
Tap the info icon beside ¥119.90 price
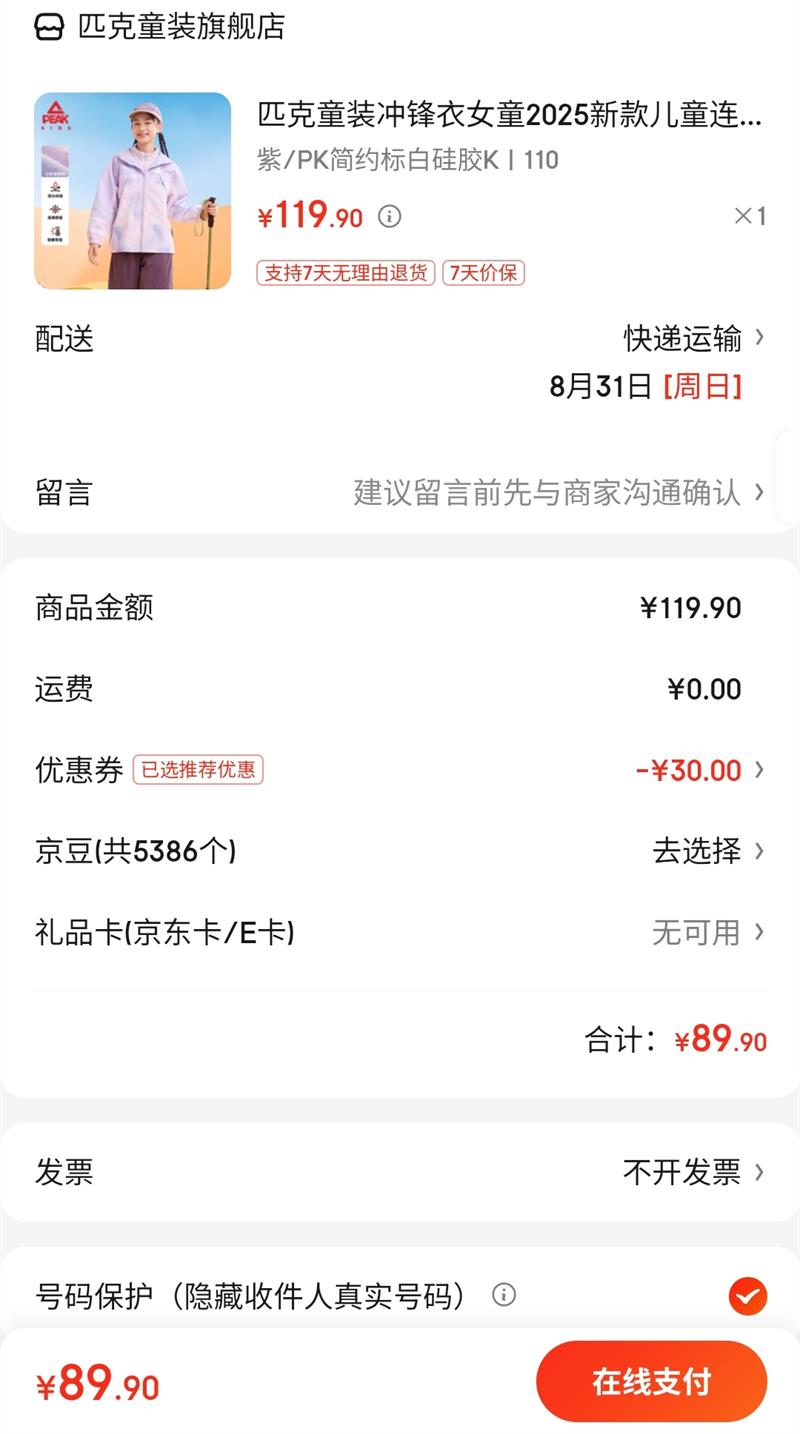click(390, 216)
